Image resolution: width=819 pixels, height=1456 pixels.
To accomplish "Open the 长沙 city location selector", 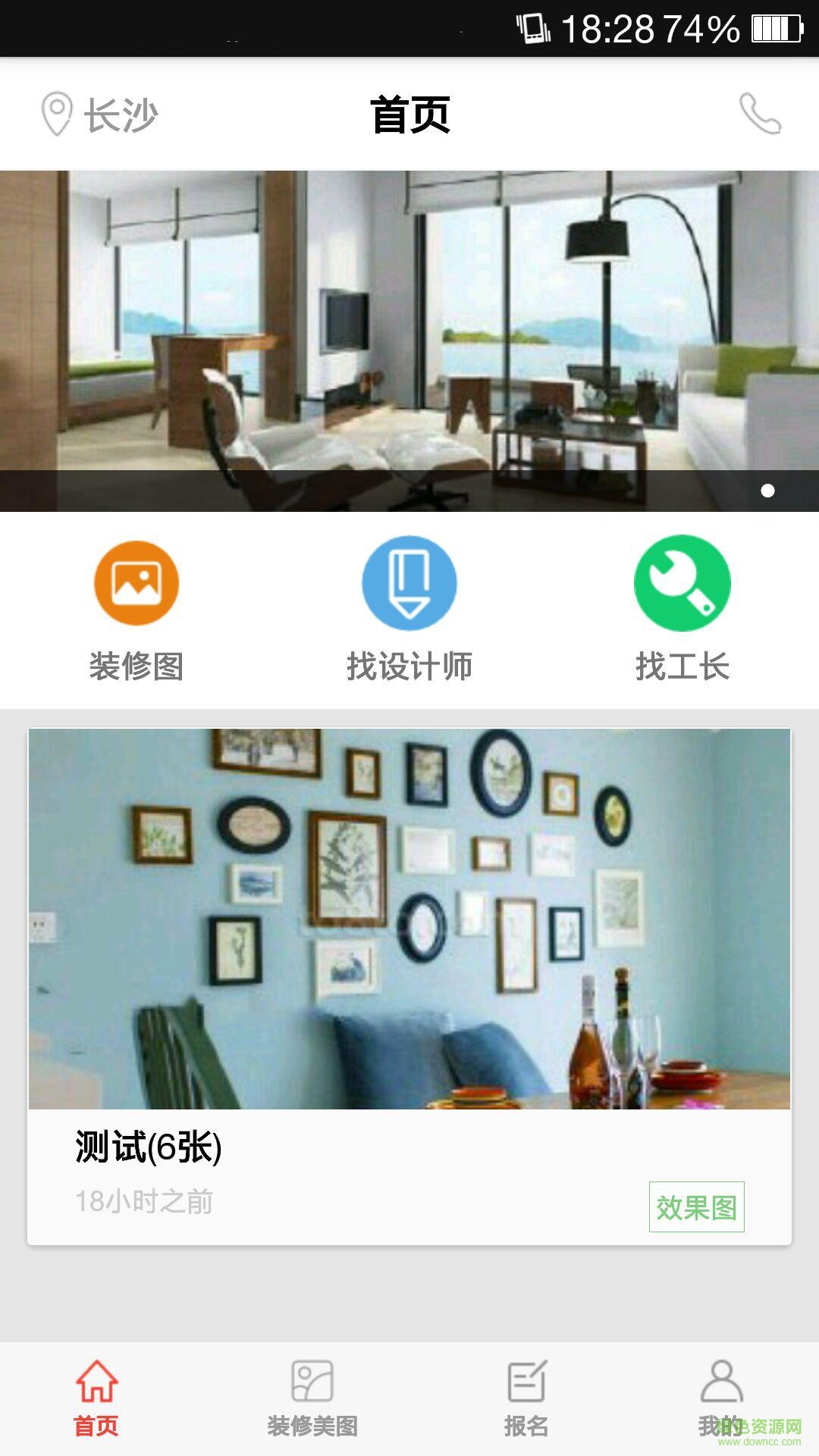I will 99,115.
